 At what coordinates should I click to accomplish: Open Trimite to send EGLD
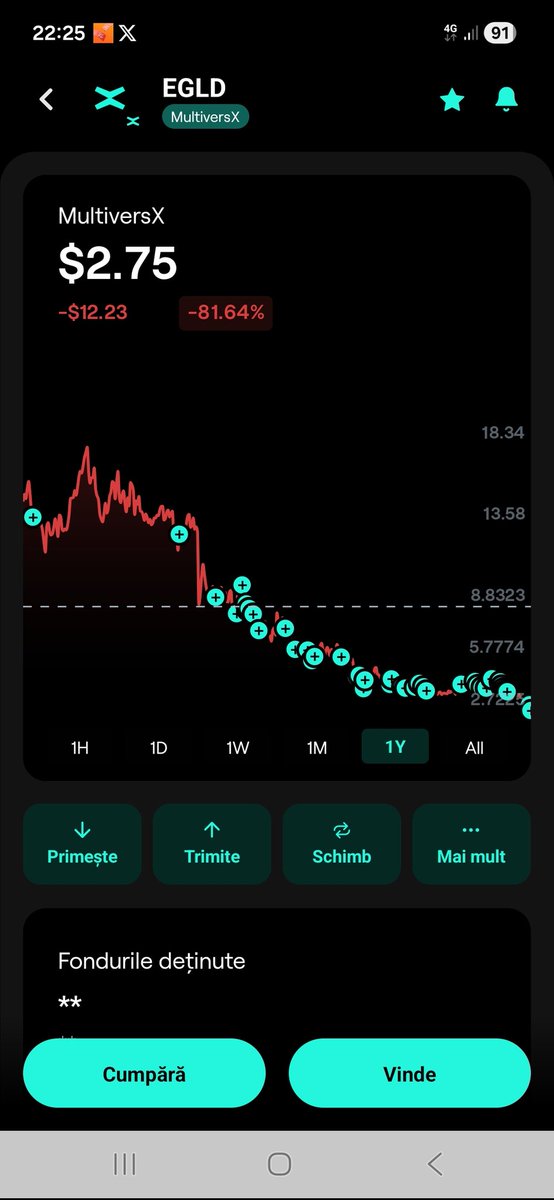coord(212,844)
